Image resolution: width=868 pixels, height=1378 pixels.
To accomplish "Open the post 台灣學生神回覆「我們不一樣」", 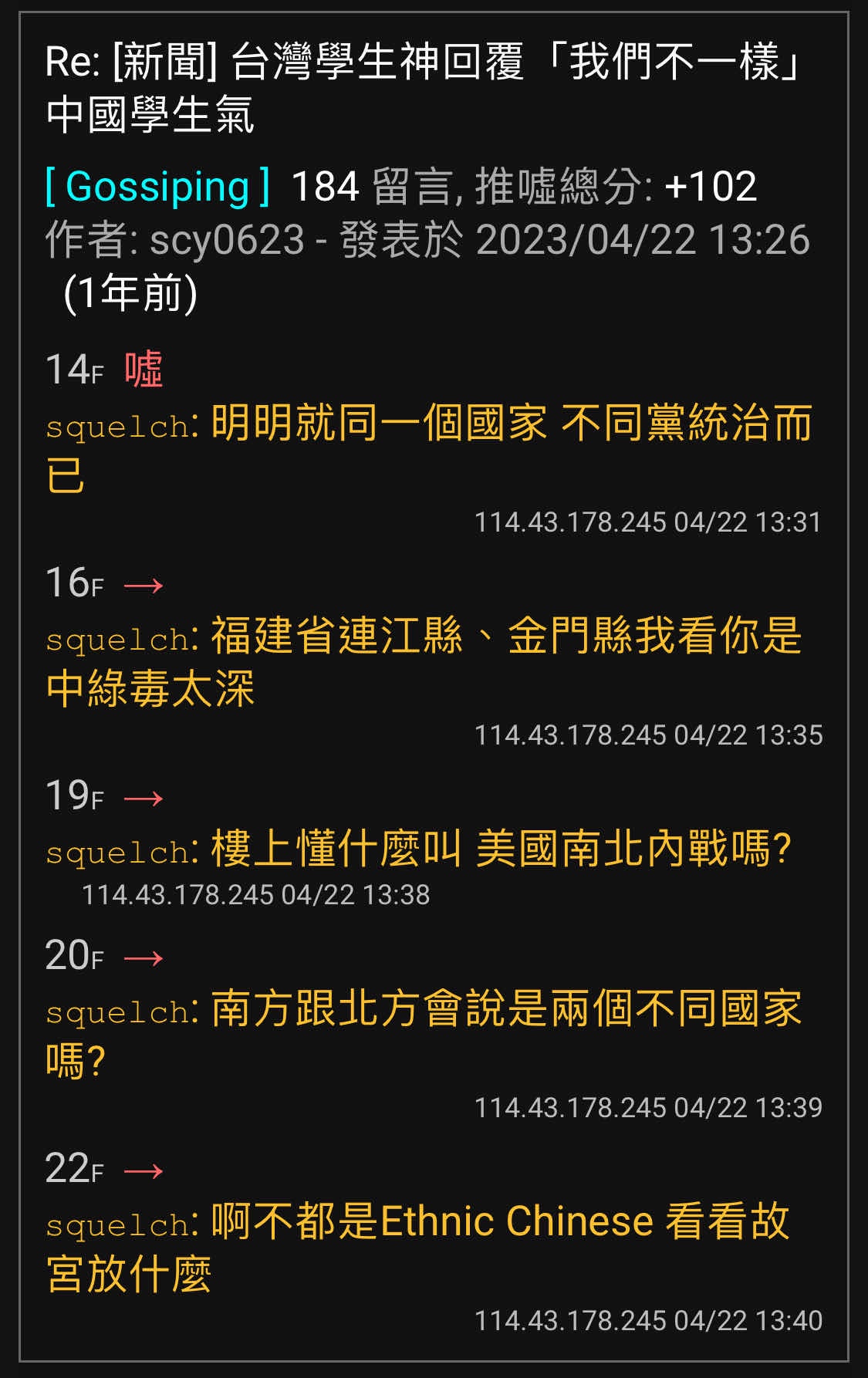I will click(423, 87).
